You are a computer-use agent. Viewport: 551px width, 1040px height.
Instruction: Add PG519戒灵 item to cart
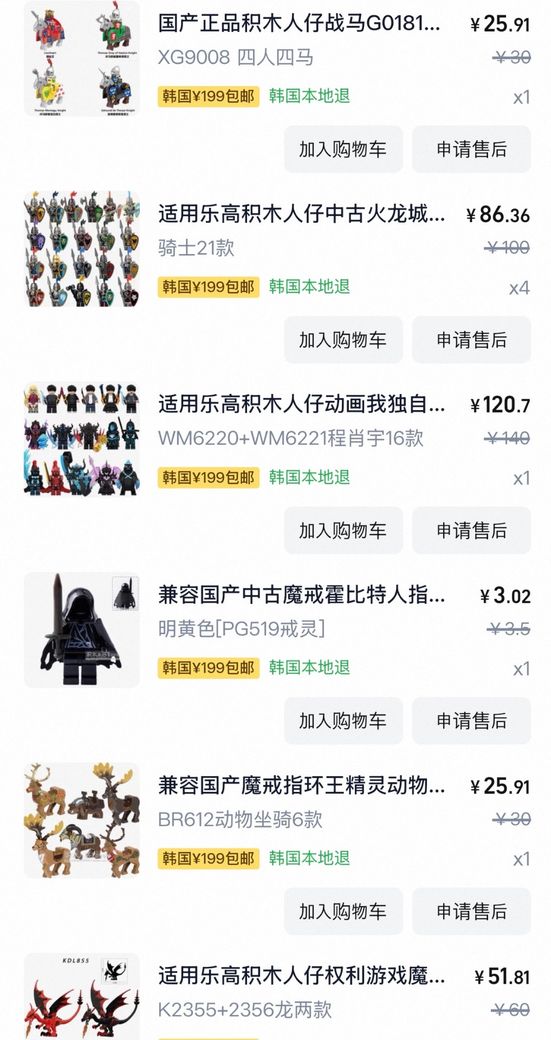343,720
